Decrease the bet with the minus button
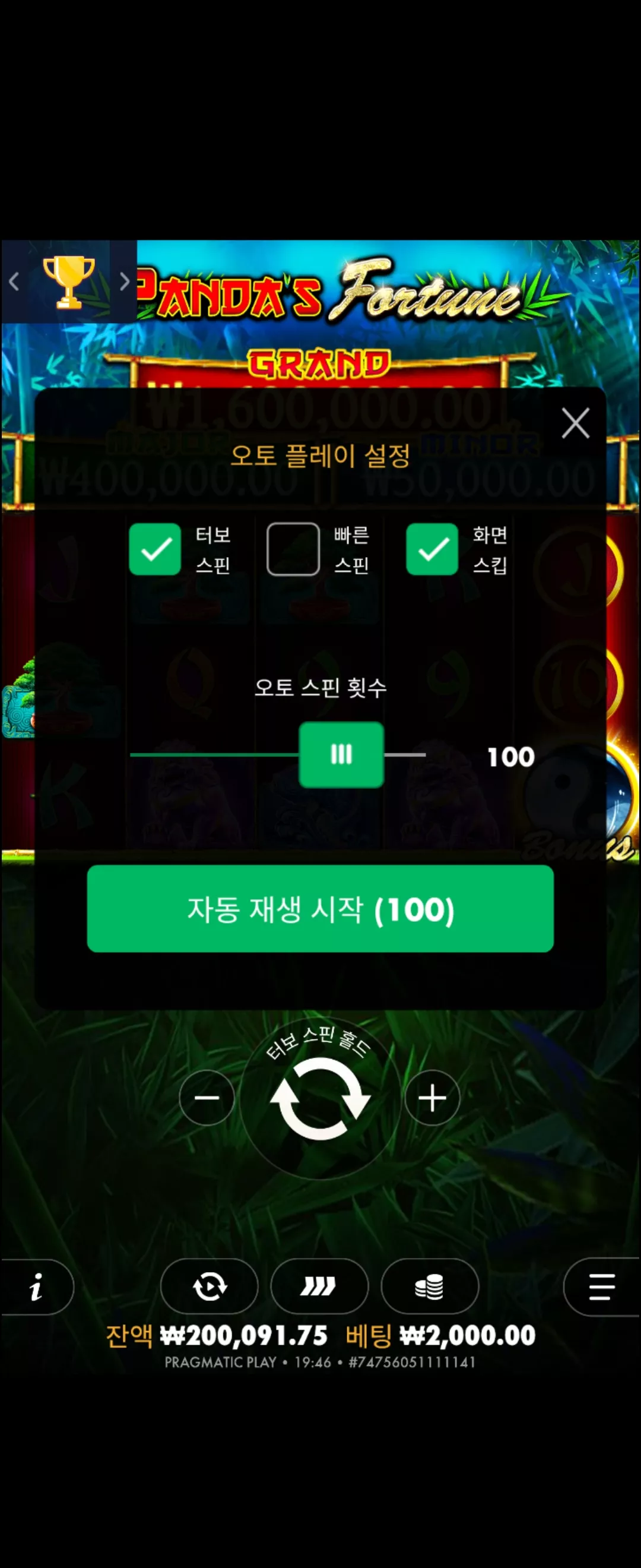This screenshot has height=1568, width=641. [x=207, y=1098]
